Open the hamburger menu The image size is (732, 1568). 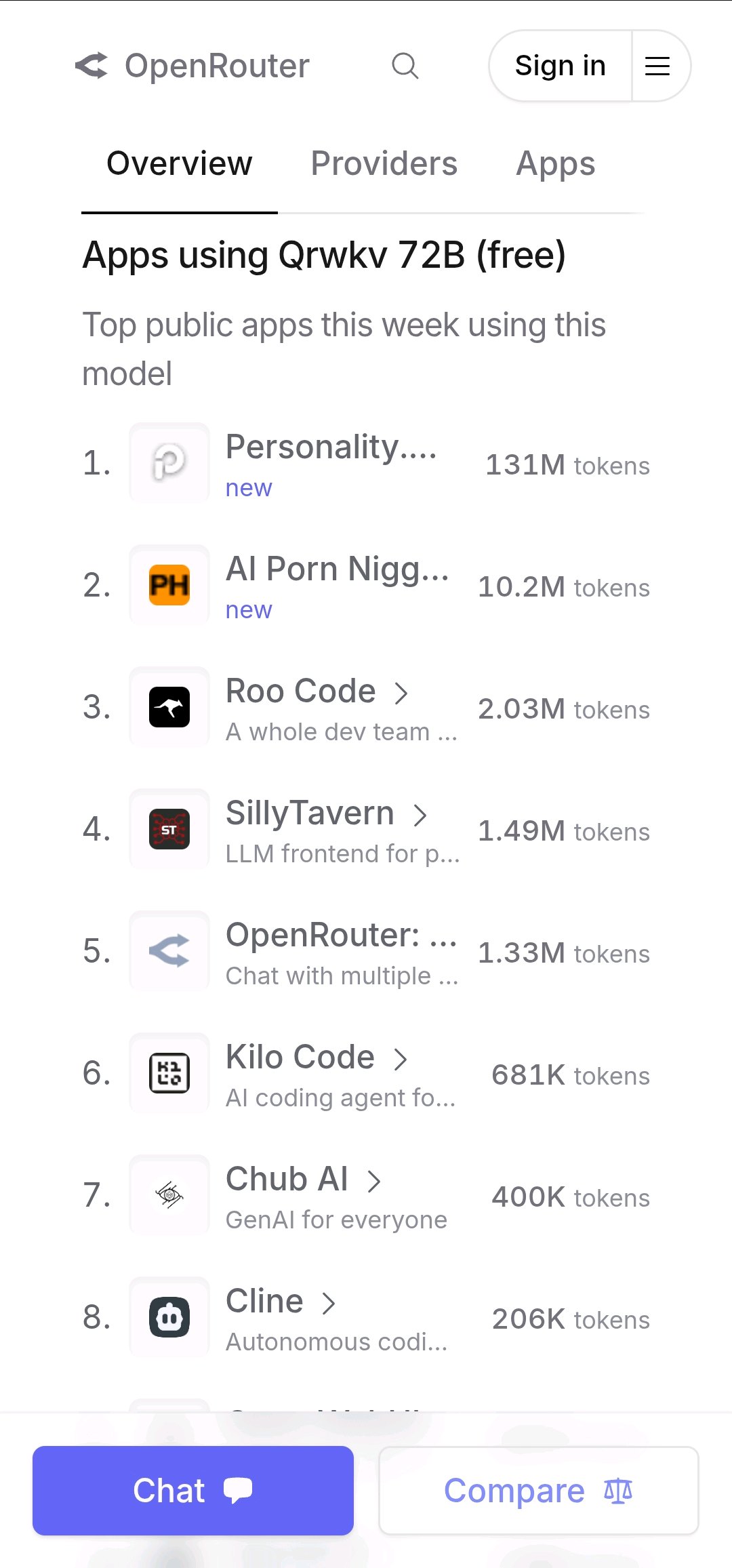point(657,66)
